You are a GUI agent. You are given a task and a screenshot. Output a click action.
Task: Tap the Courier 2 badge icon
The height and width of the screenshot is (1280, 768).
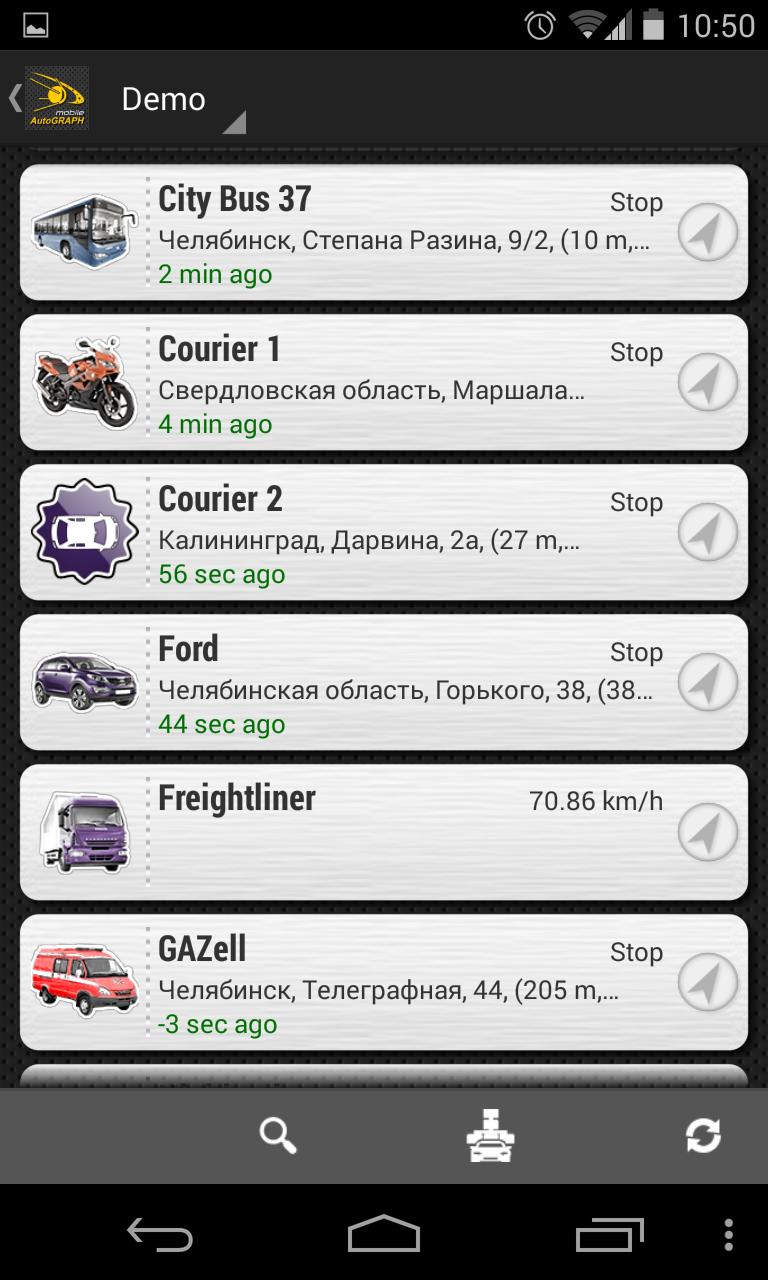pos(84,531)
